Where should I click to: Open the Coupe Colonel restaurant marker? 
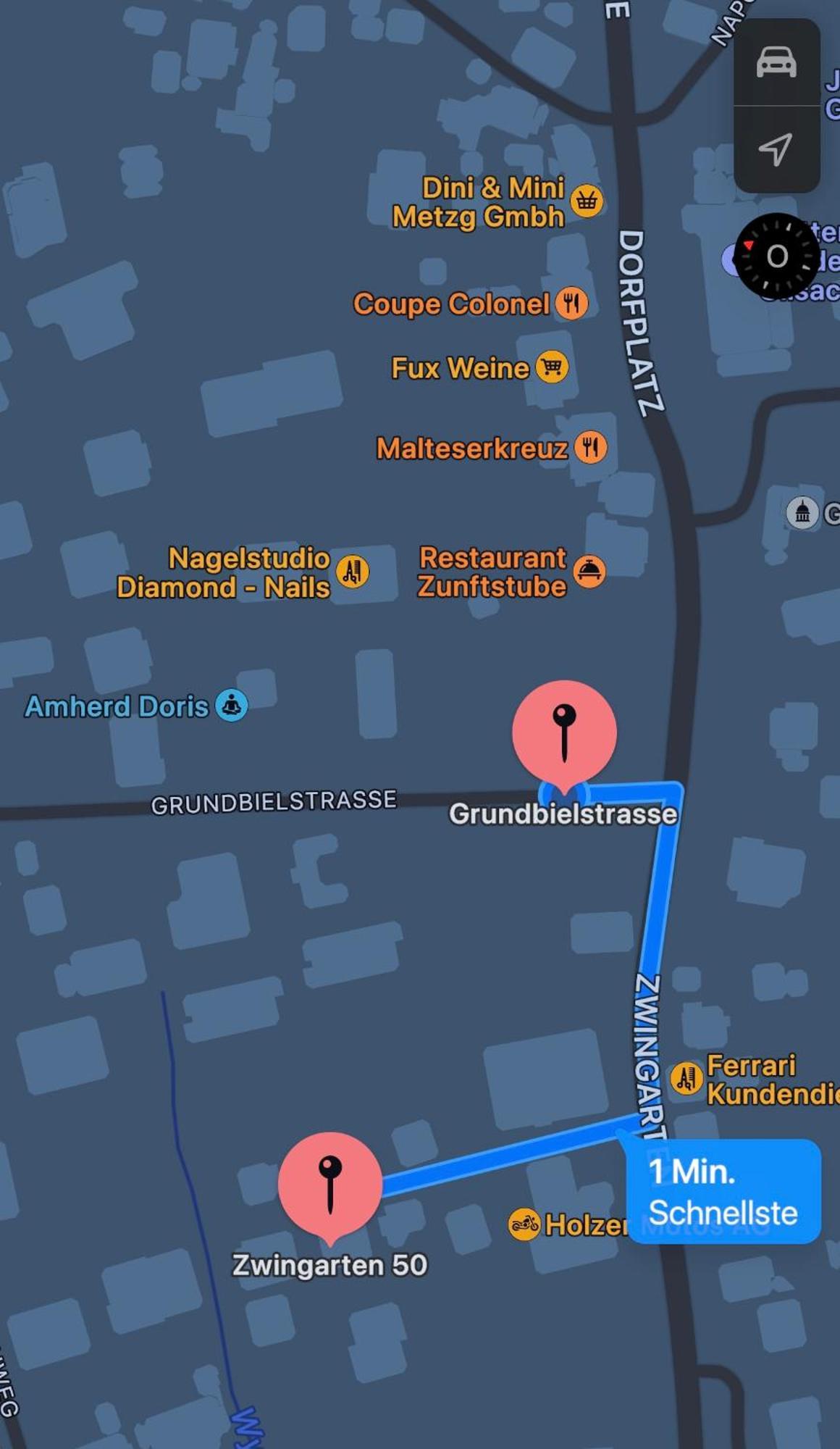571,303
